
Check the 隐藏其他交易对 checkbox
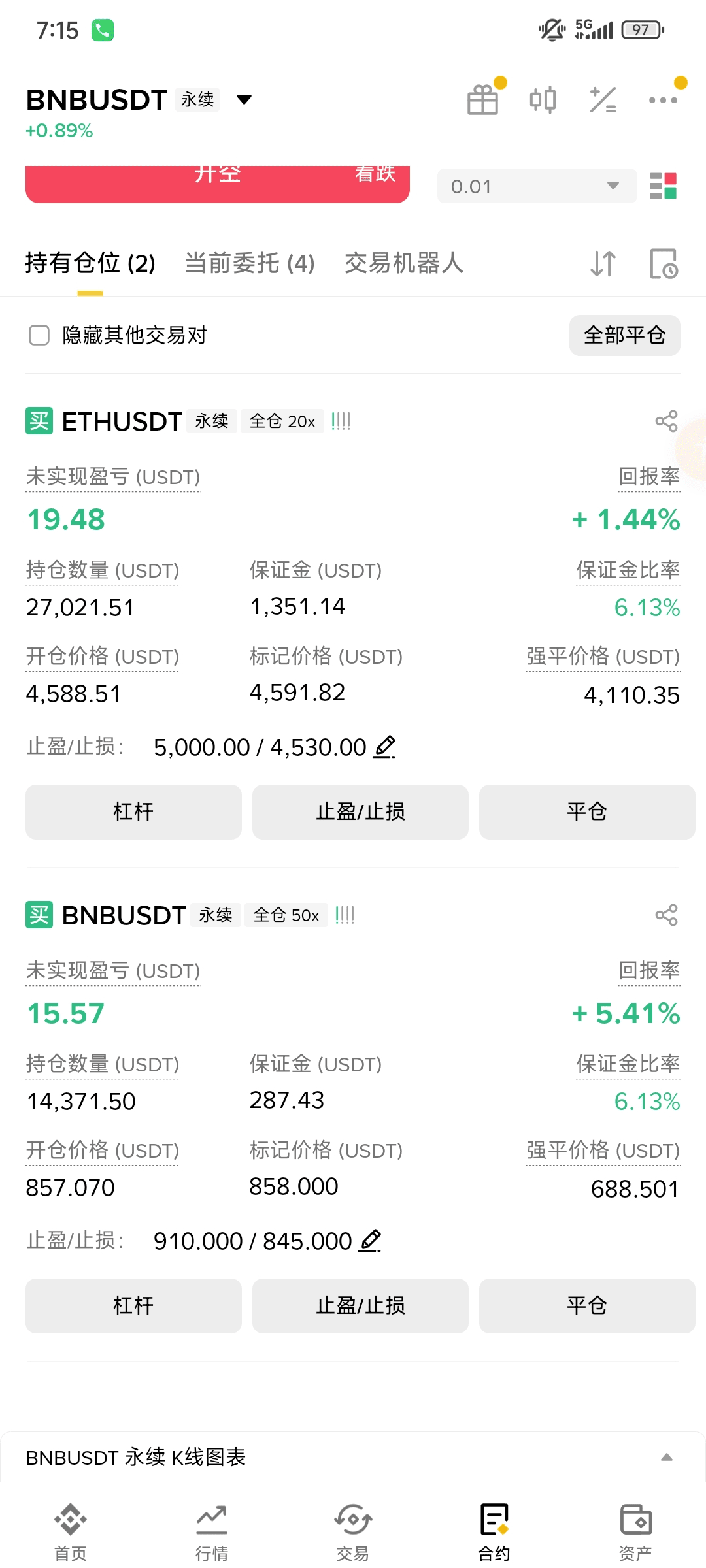pyautogui.click(x=39, y=335)
